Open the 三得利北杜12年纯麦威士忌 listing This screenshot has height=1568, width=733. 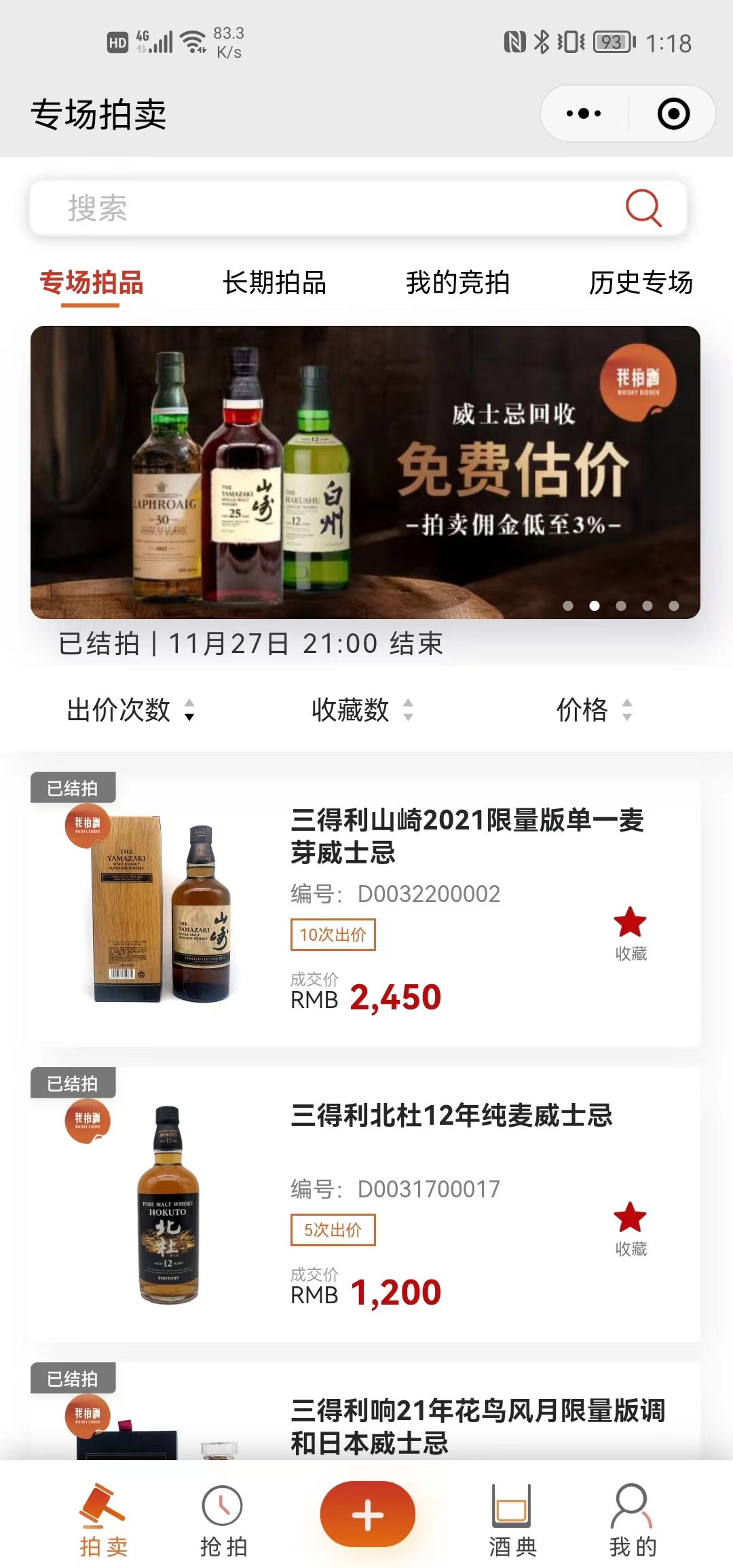[451, 1116]
